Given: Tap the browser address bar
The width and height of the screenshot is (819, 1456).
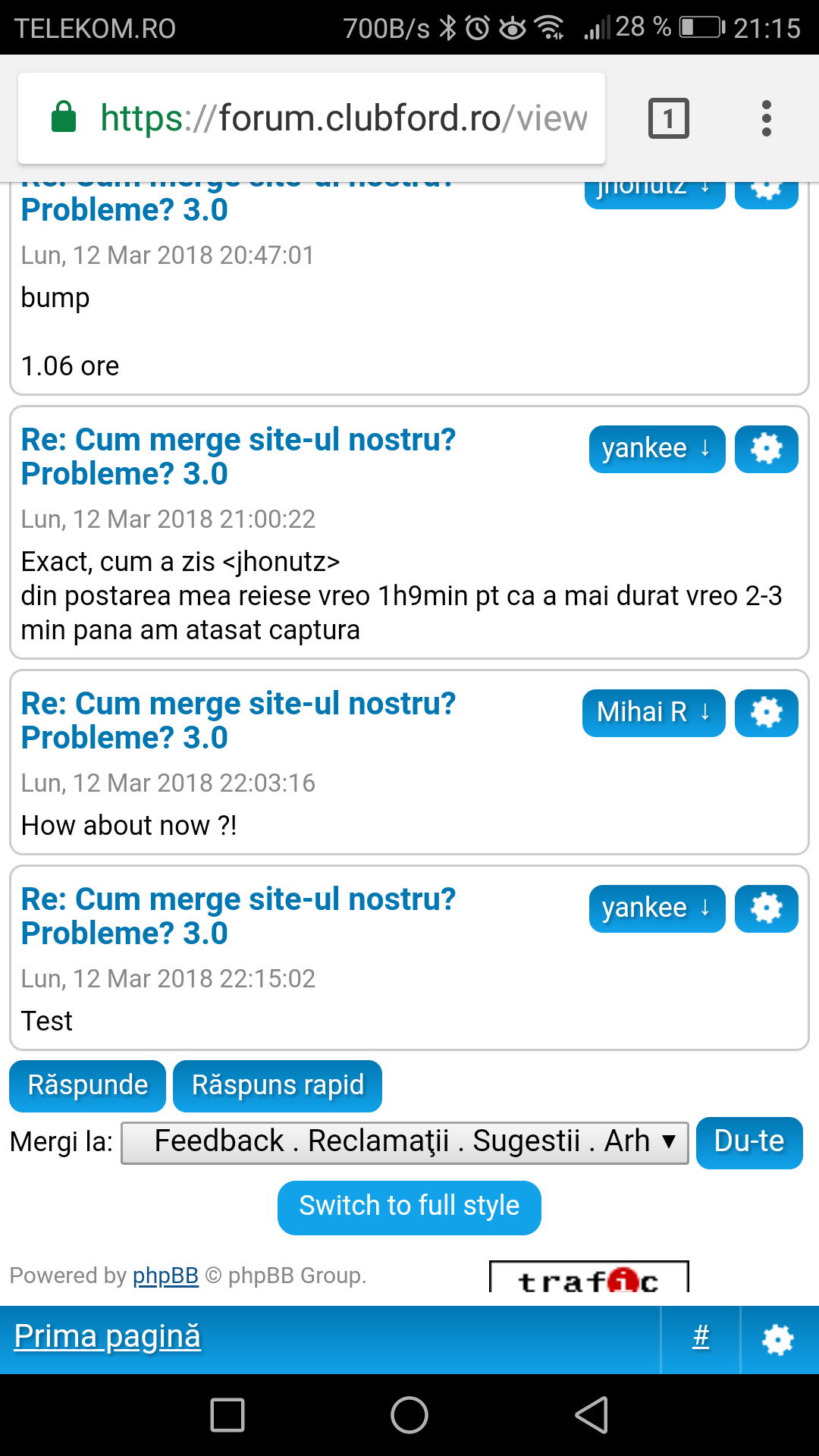Looking at the screenshot, I should 311,118.
